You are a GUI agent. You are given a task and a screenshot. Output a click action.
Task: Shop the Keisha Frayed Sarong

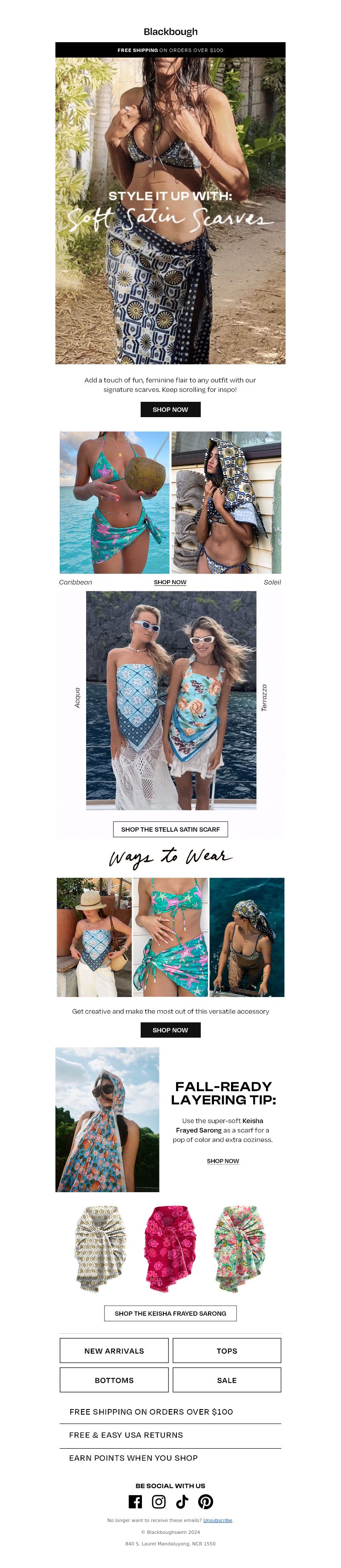click(170, 1313)
